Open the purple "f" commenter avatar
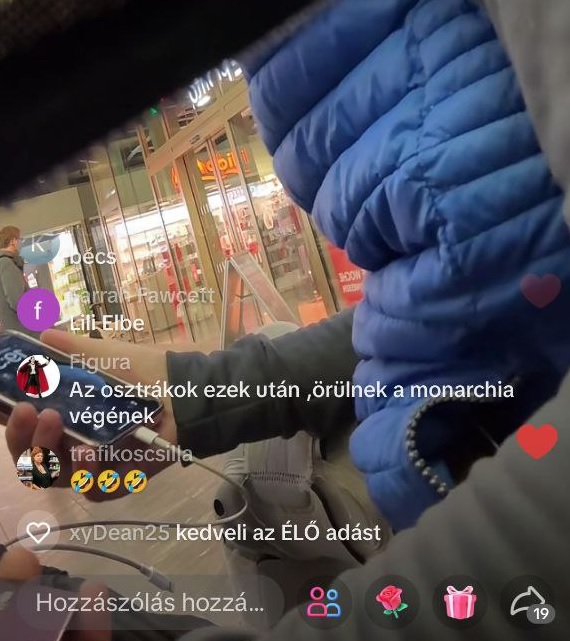The image size is (570, 641). click(38, 309)
